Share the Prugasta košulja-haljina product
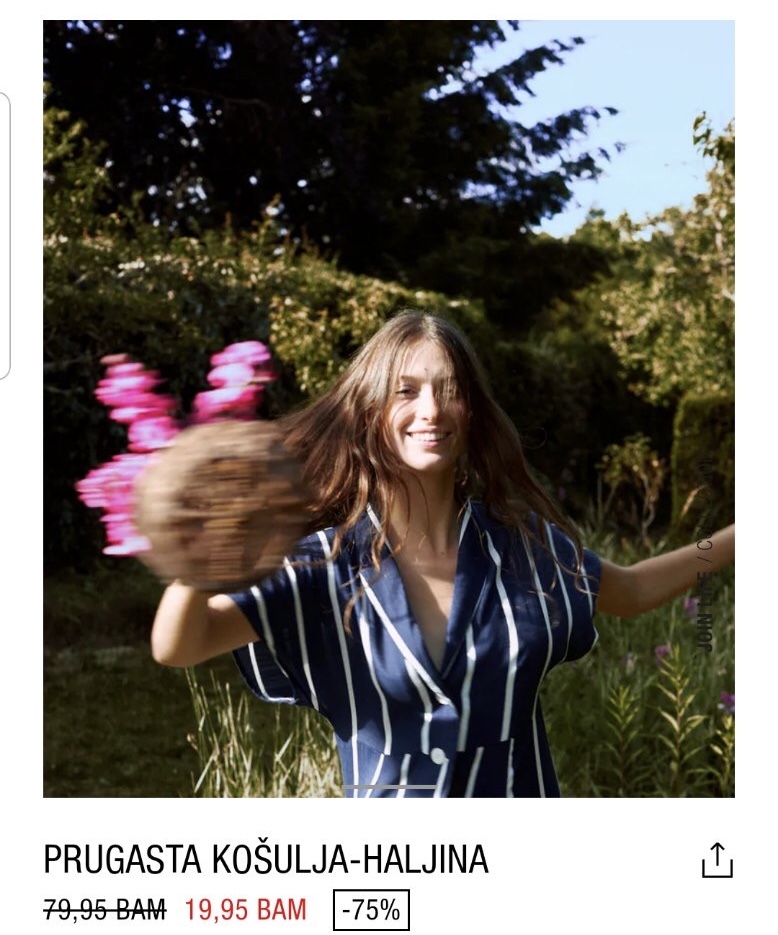 click(717, 860)
